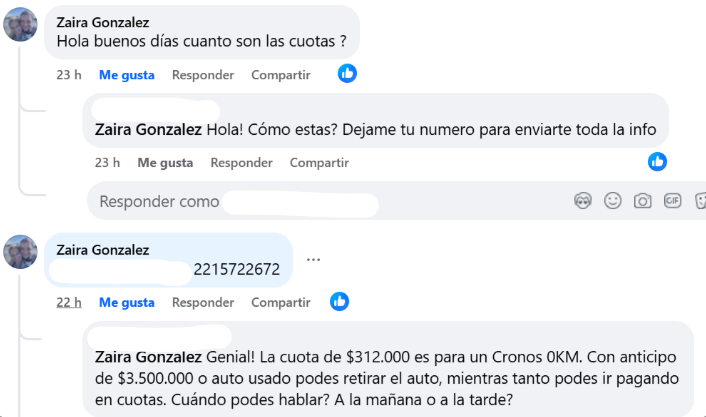Share Zaira's comment about las cuotas

pos(280,75)
